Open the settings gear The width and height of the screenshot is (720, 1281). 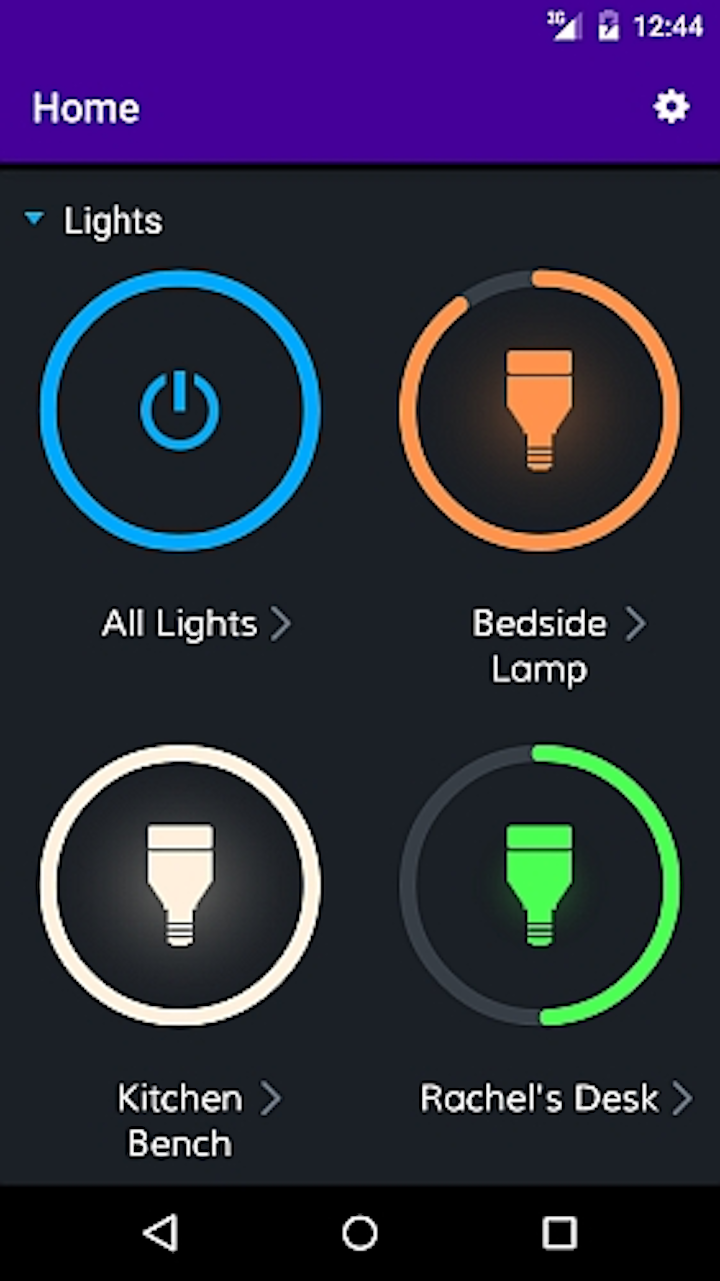pos(671,107)
